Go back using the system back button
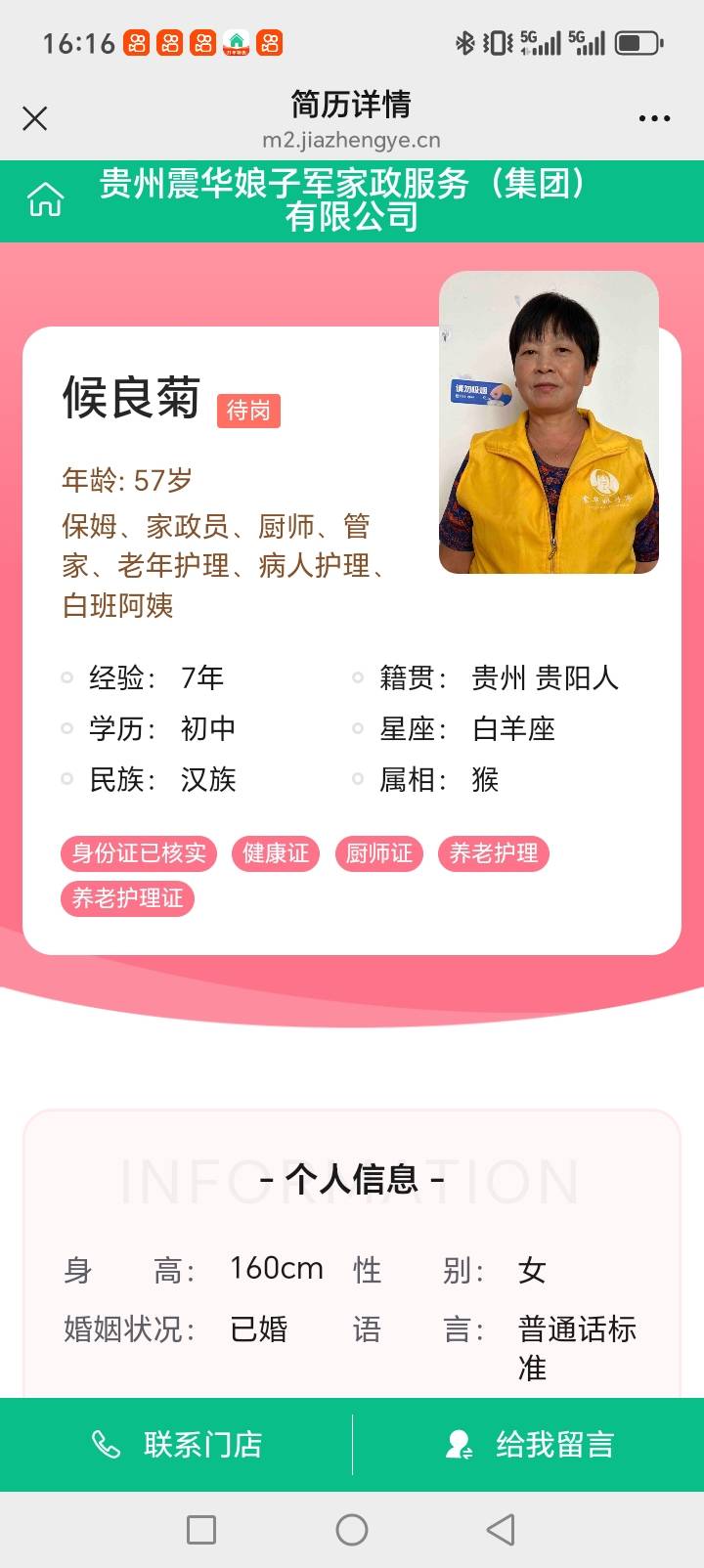This screenshot has width=704, height=1568. tap(501, 1530)
